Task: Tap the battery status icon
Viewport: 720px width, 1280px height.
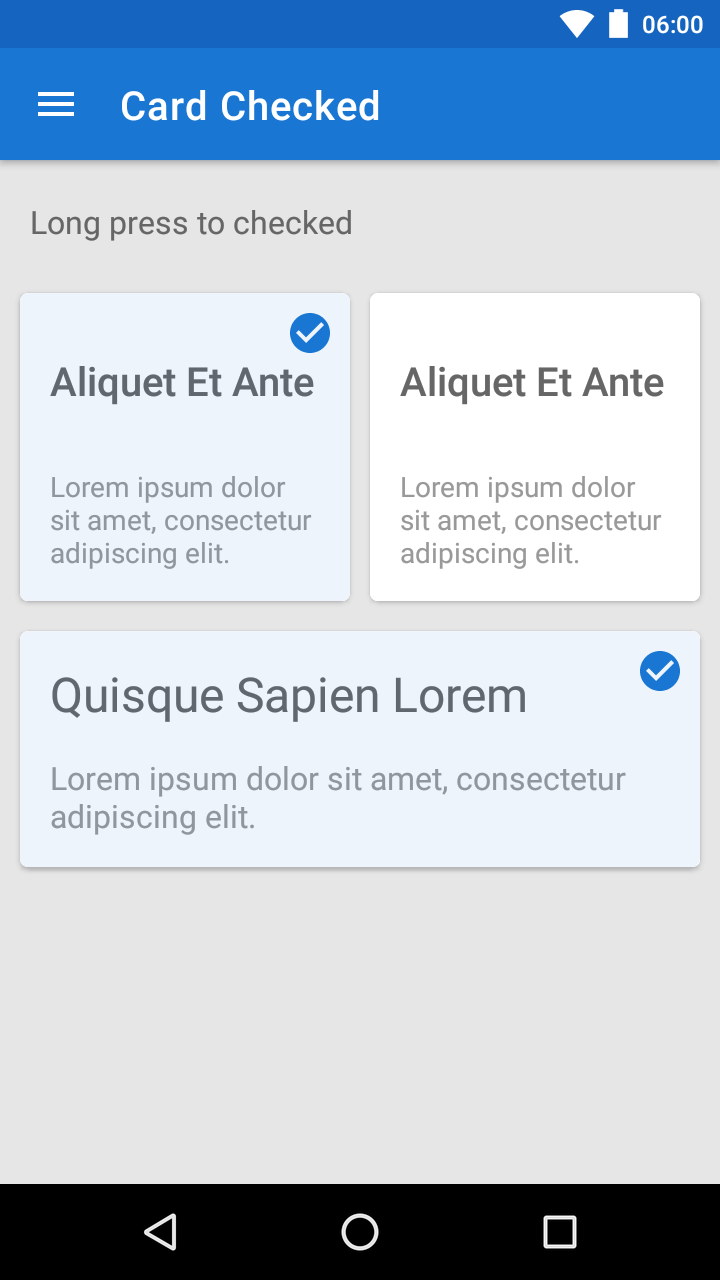Action: [x=617, y=23]
